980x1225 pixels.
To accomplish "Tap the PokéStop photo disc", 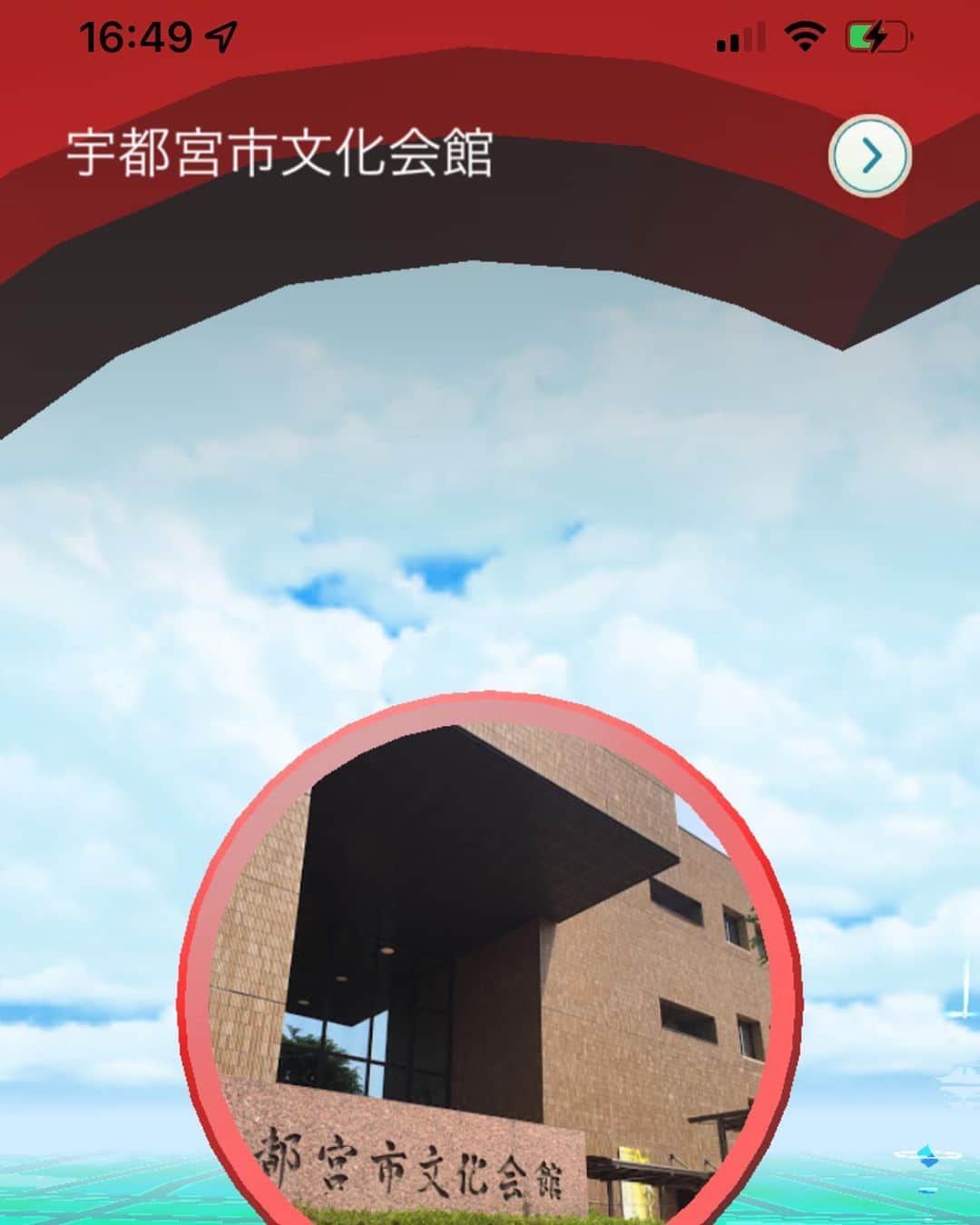I will coord(490,962).
